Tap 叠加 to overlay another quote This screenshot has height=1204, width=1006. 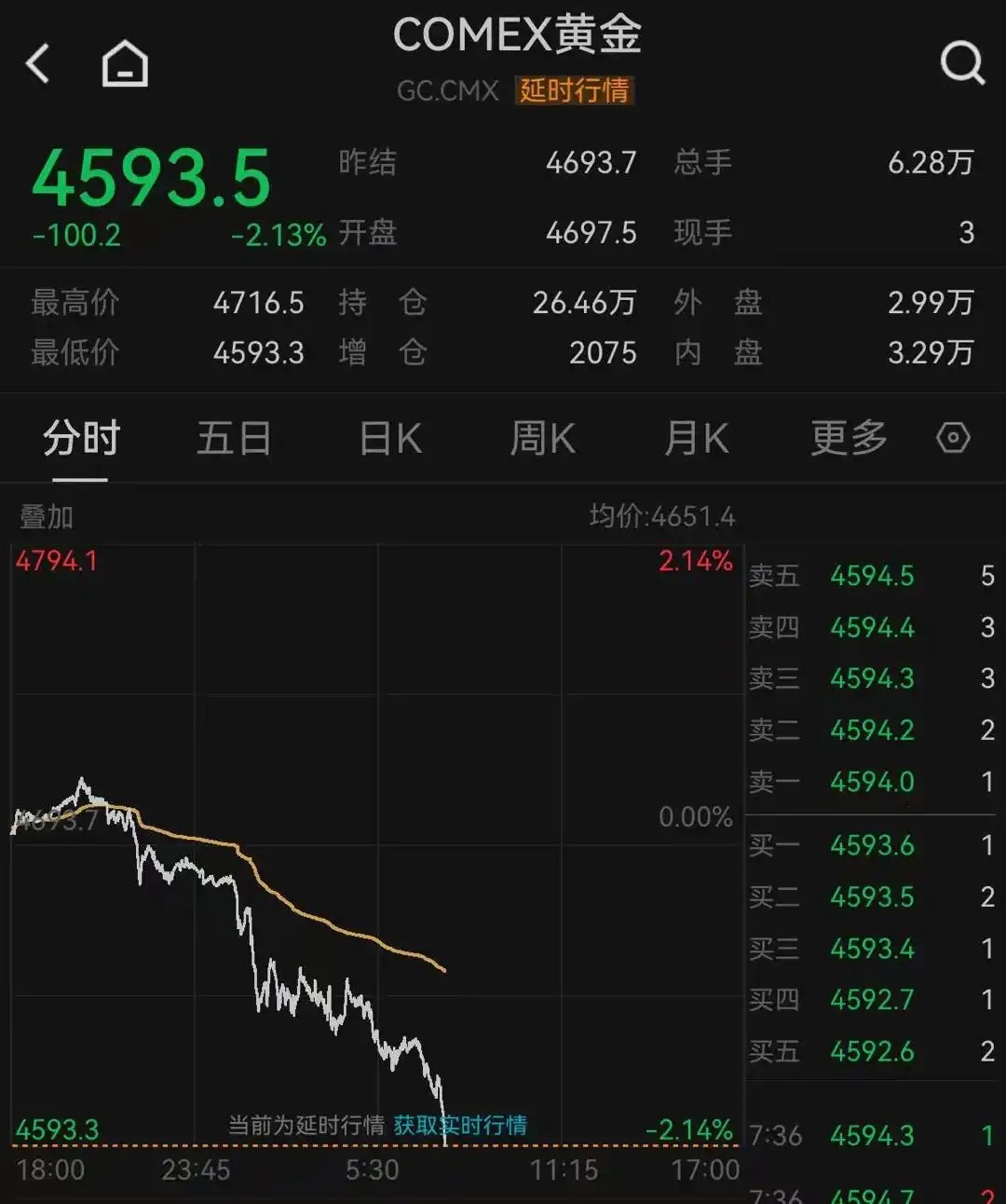pos(47,516)
